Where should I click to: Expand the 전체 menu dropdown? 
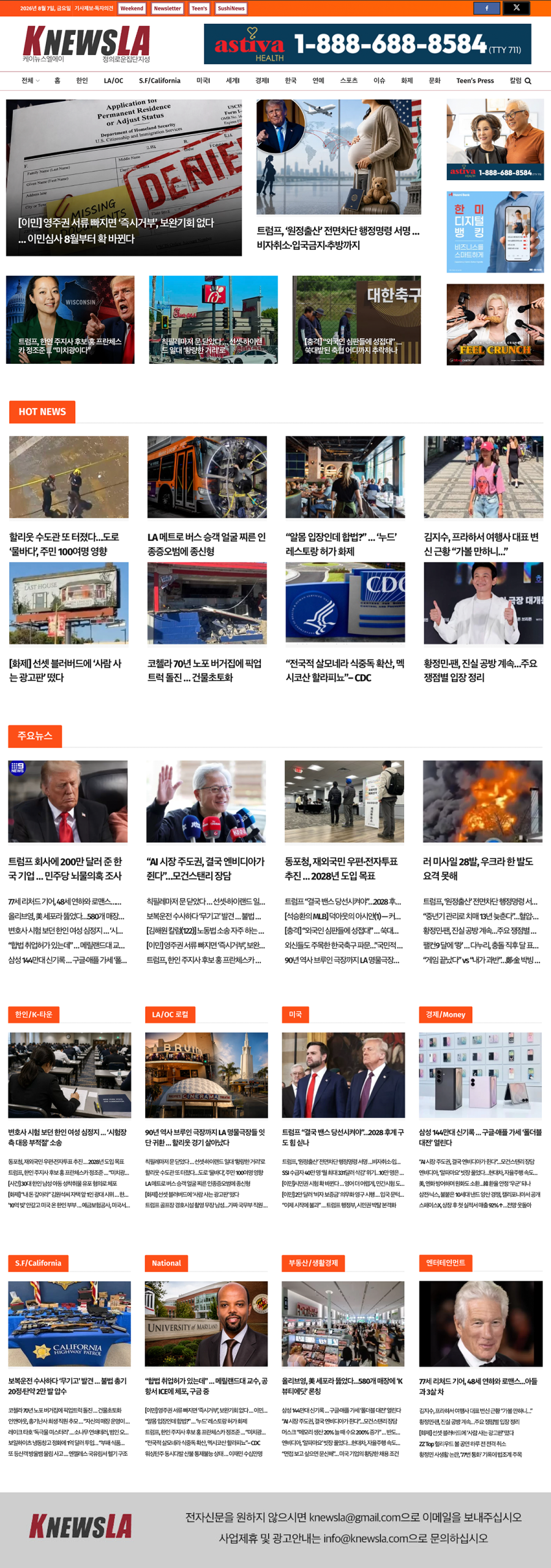click(30, 81)
